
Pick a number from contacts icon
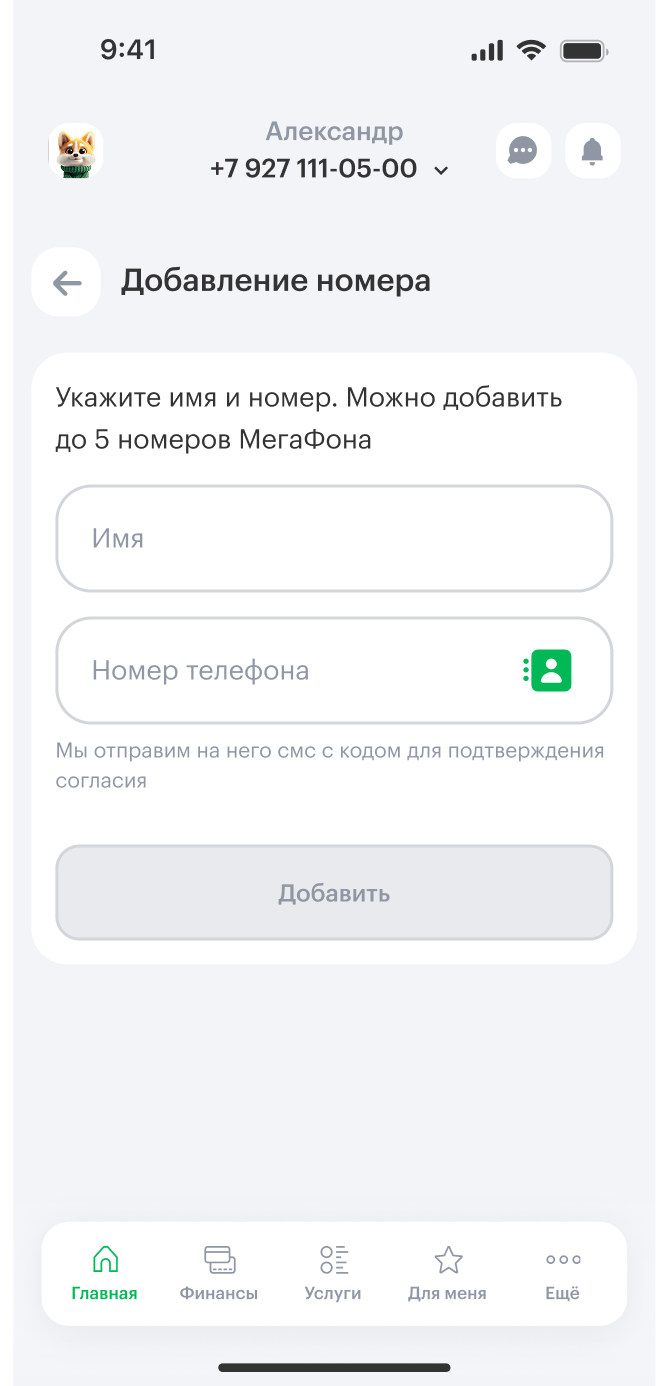(x=548, y=670)
